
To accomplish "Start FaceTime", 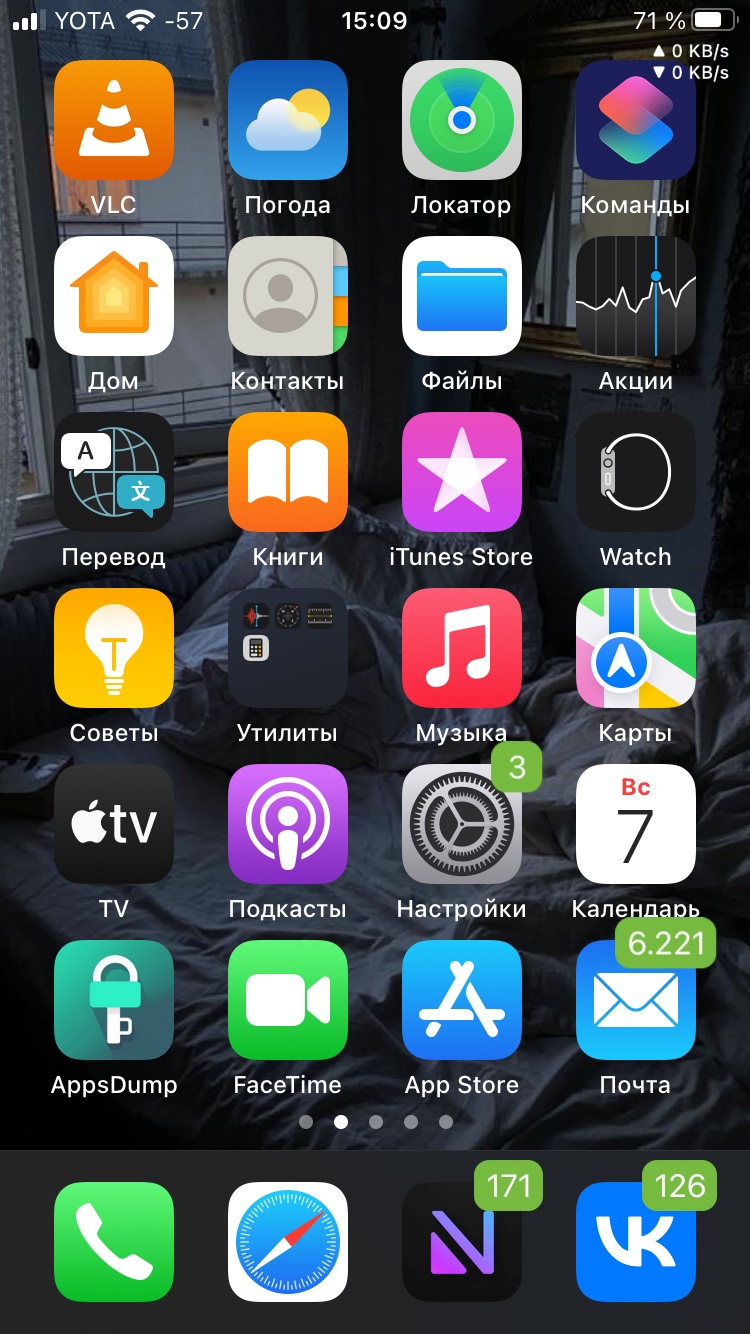I will coord(288,1000).
